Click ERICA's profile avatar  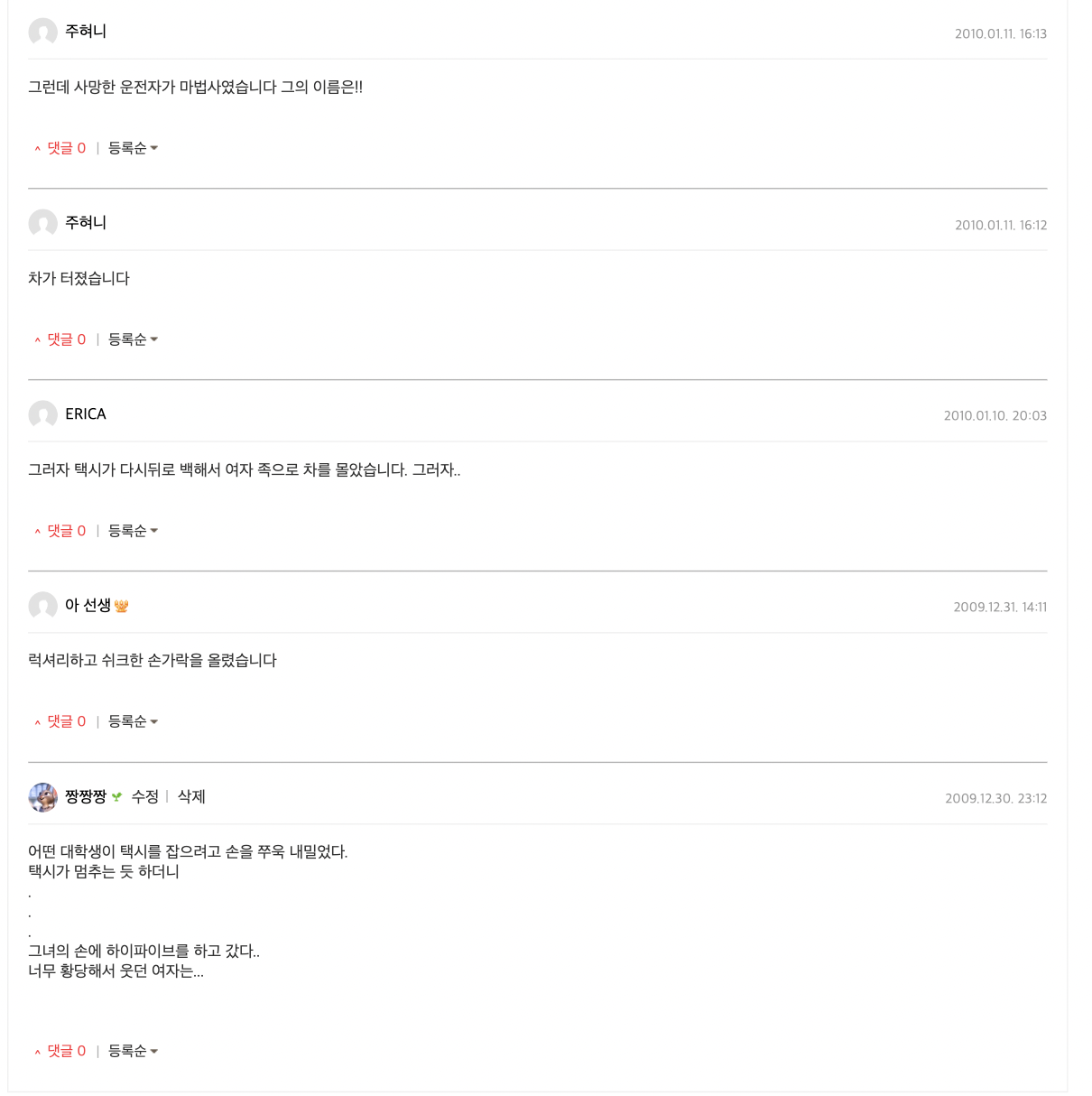[x=42, y=415]
